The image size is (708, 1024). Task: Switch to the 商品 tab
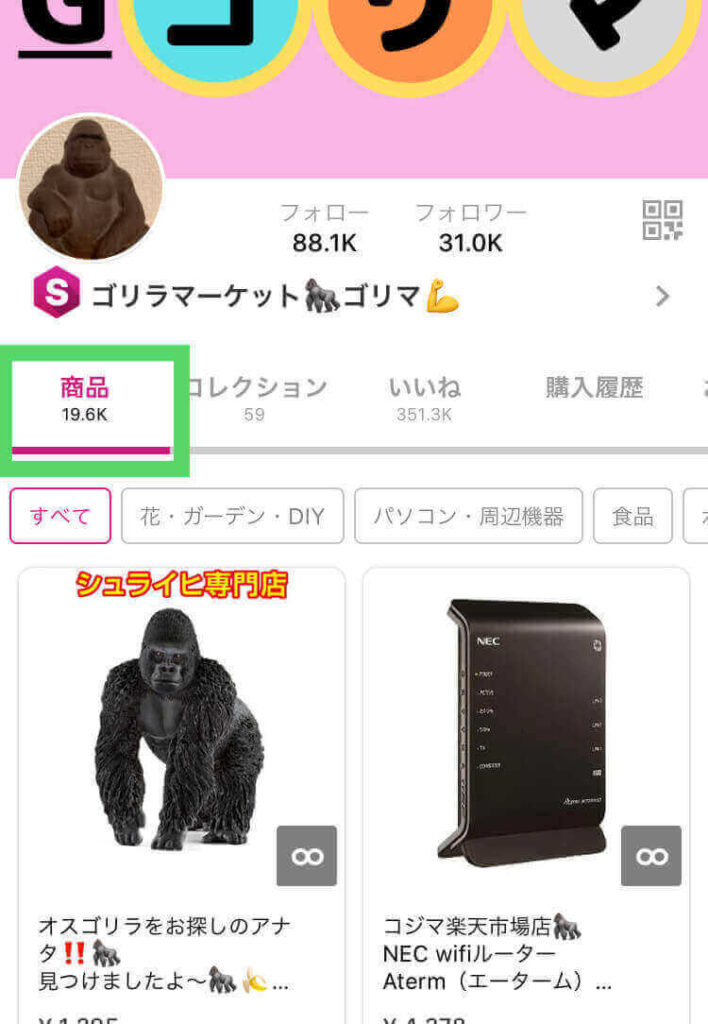point(85,399)
